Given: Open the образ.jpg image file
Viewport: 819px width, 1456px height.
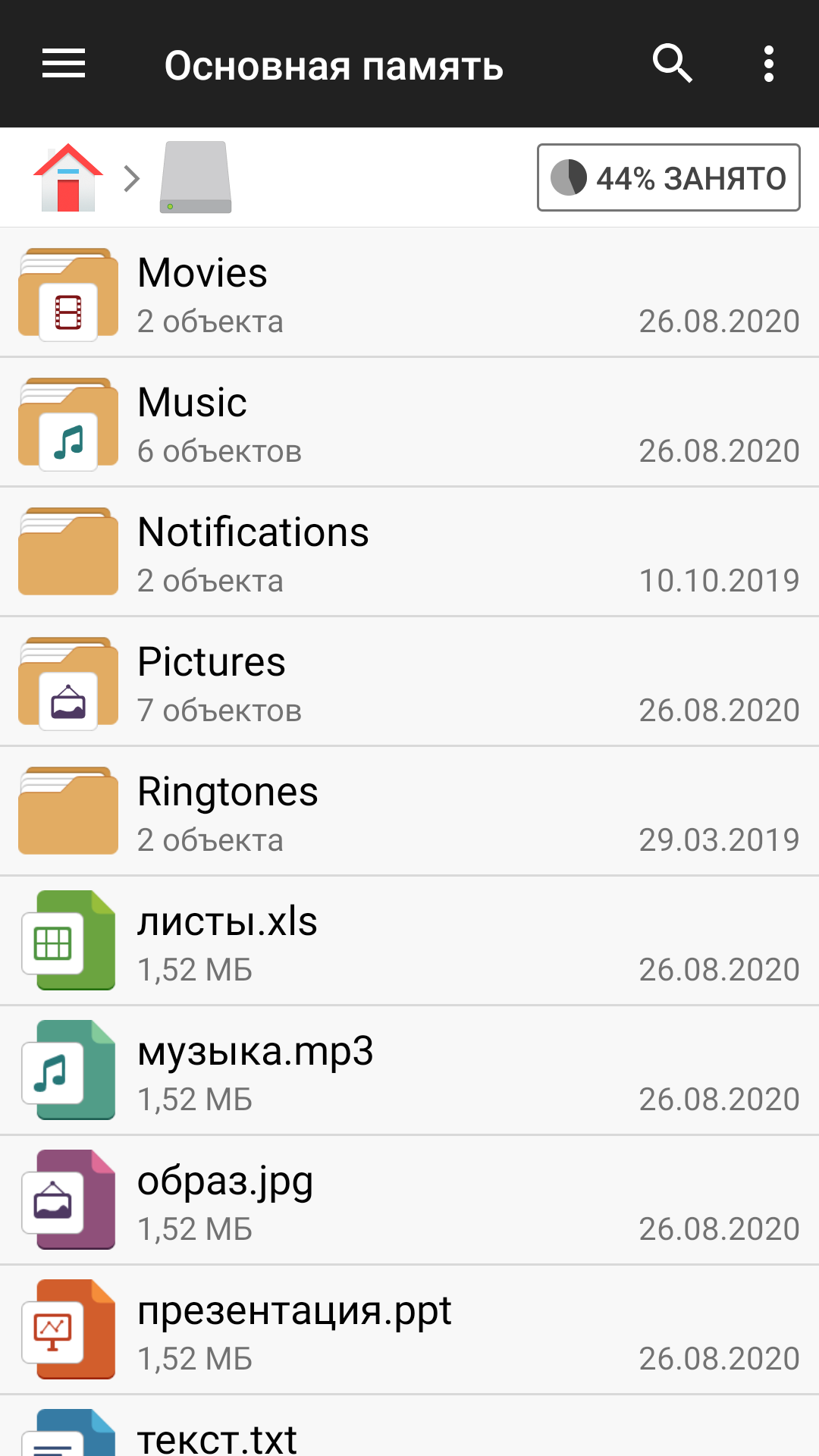Looking at the screenshot, I should 409,1201.
